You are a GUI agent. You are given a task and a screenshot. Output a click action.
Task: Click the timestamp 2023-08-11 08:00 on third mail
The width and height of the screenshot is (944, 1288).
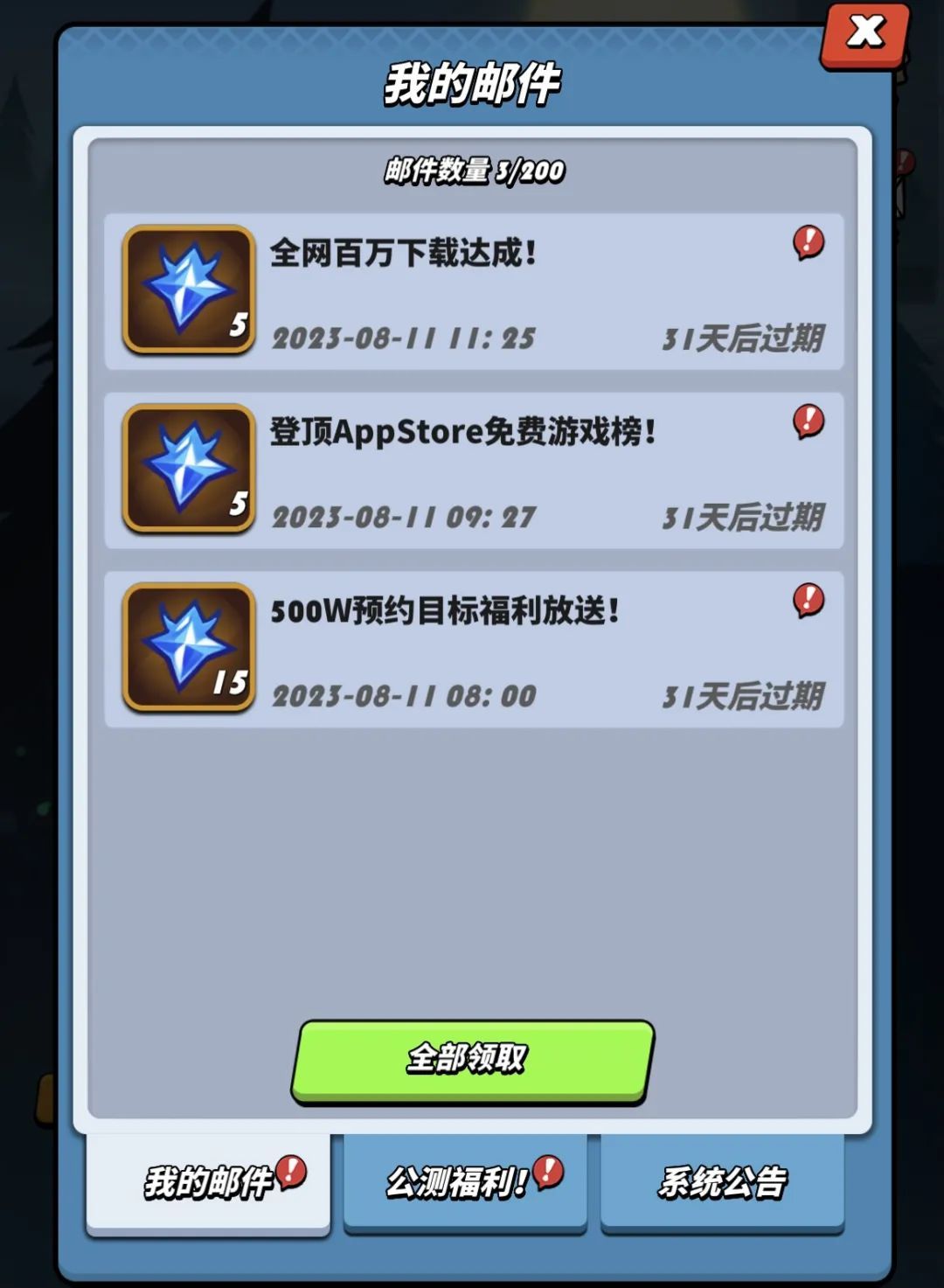(x=399, y=696)
